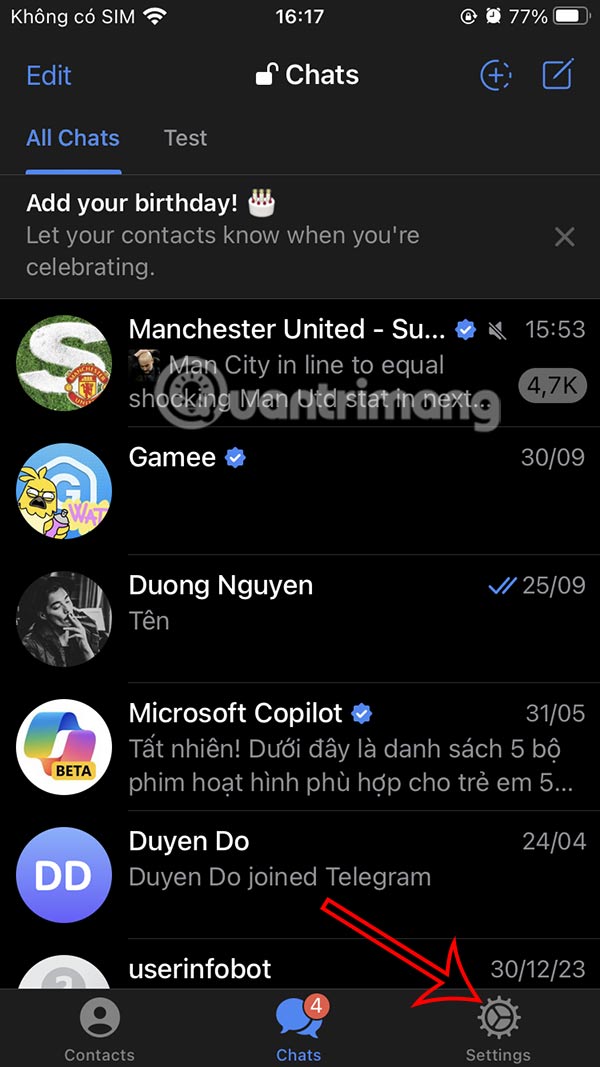Screen dimensions: 600x1067
Task: Open the chat with Duyen Do
Action: point(300,875)
